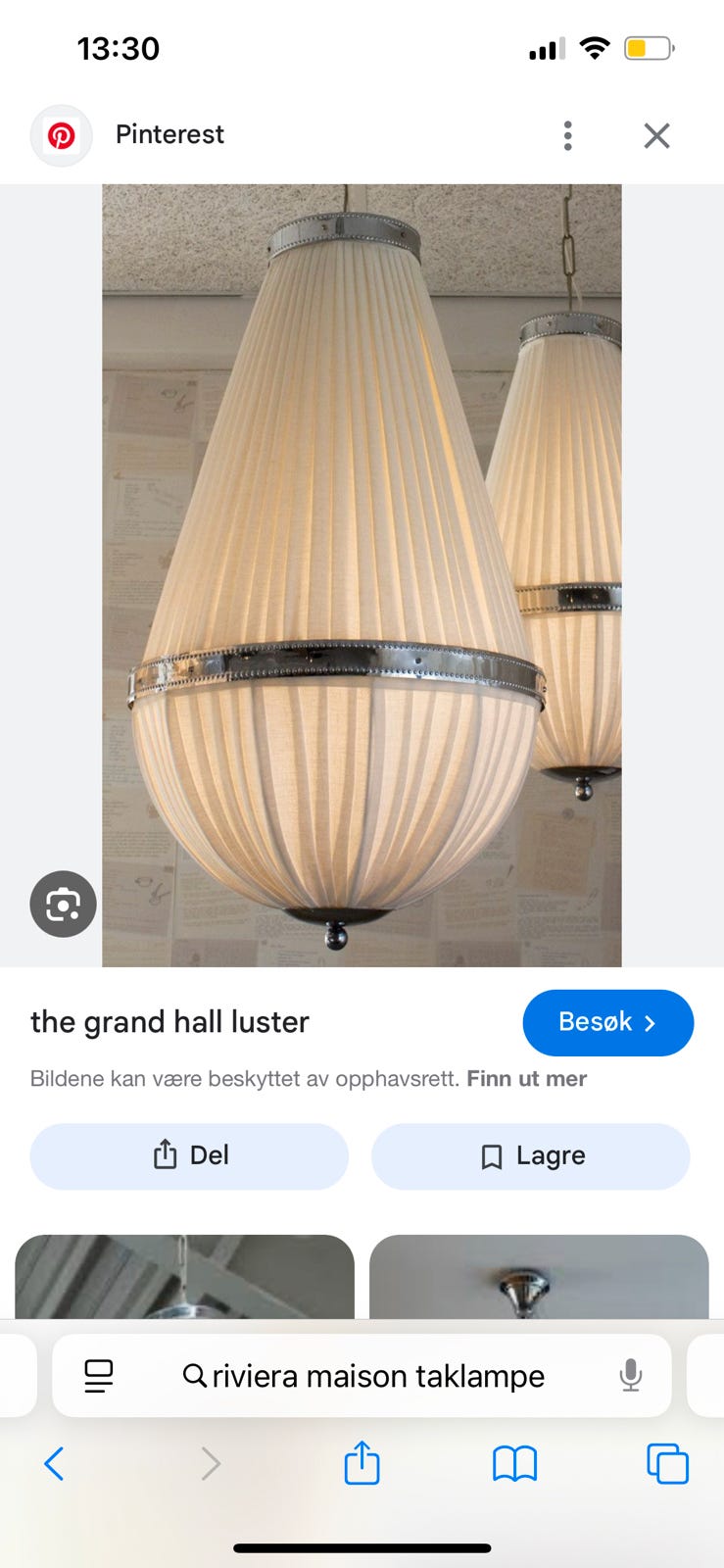Open Safari's tab overview icon
724x1568 pixels.
click(x=668, y=1464)
